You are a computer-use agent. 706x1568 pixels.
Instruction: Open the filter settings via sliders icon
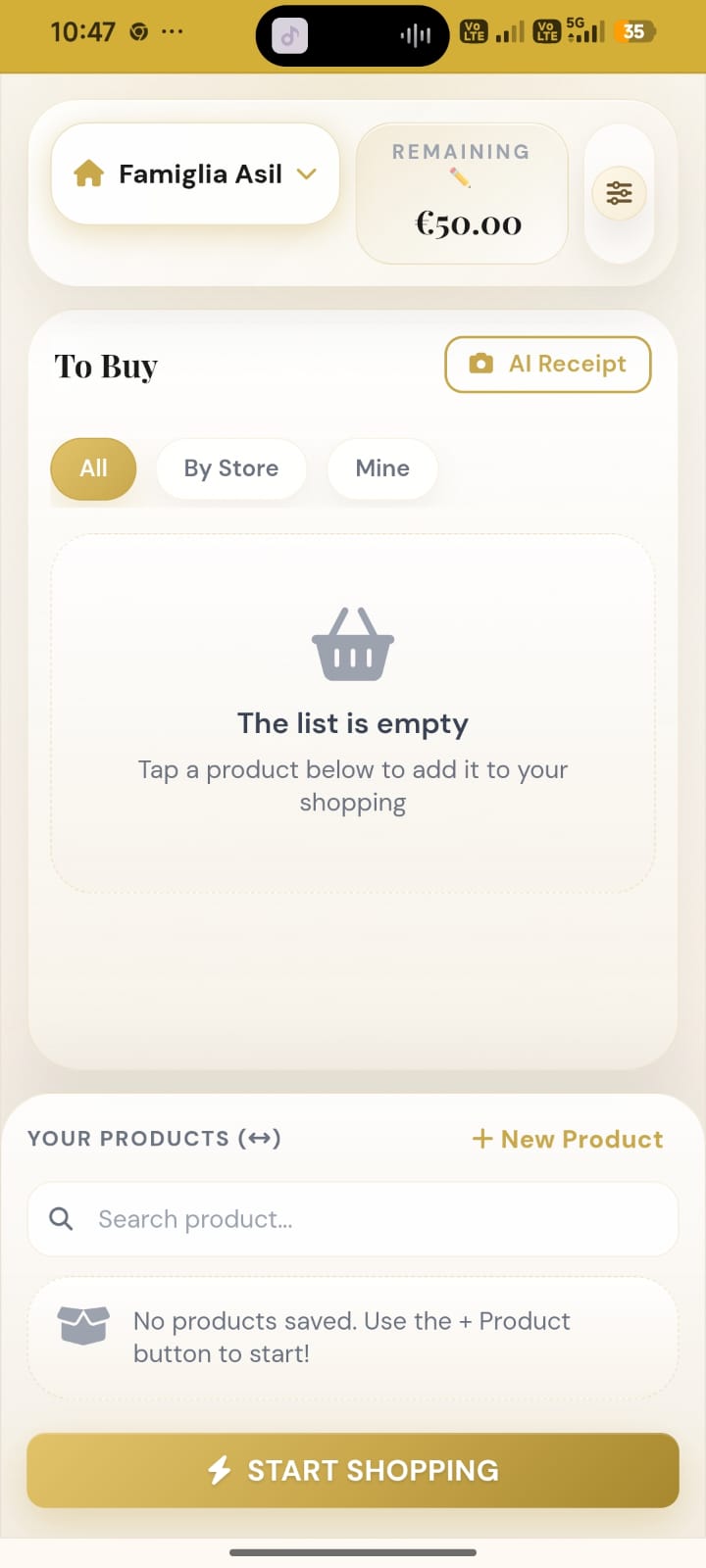tap(619, 193)
